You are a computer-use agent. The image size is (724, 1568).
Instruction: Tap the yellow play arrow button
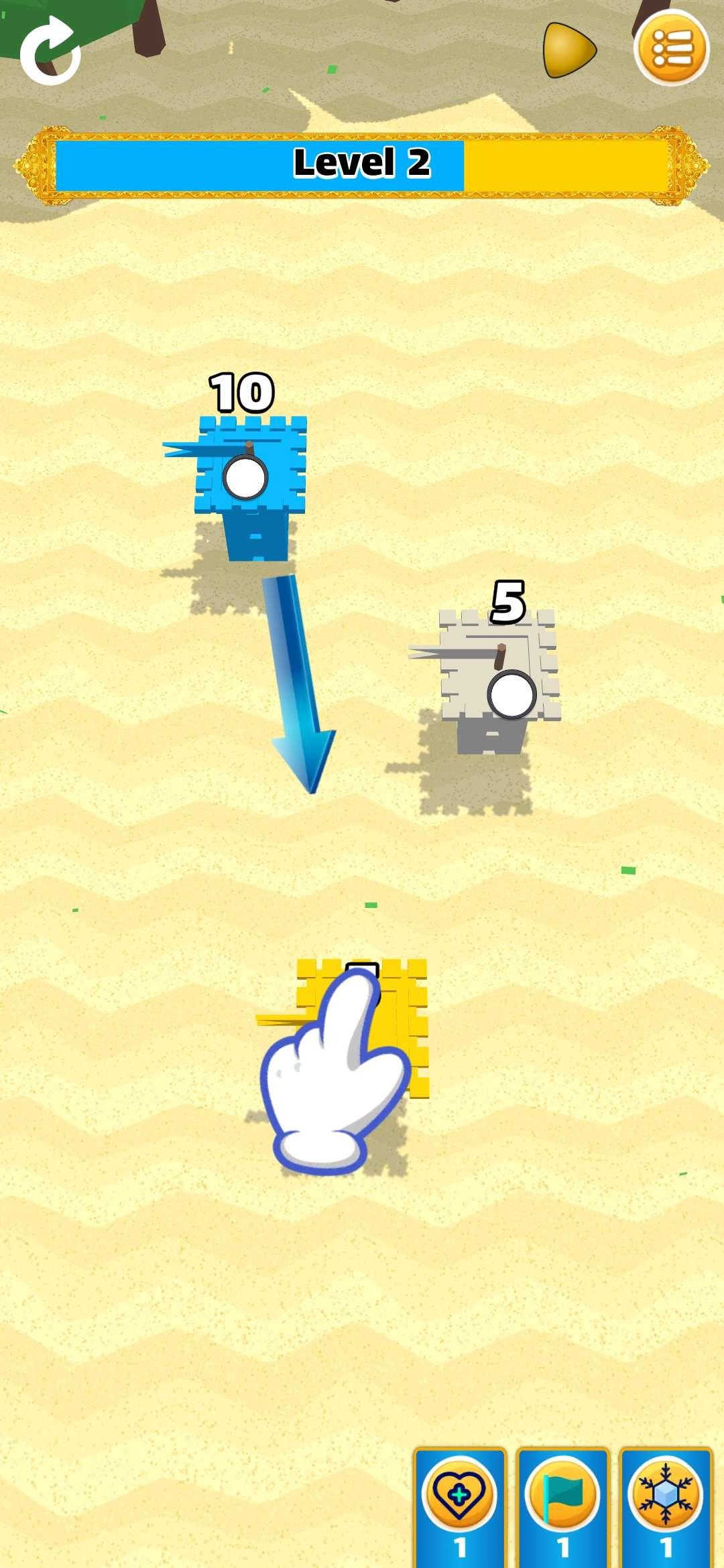pyautogui.click(x=568, y=50)
